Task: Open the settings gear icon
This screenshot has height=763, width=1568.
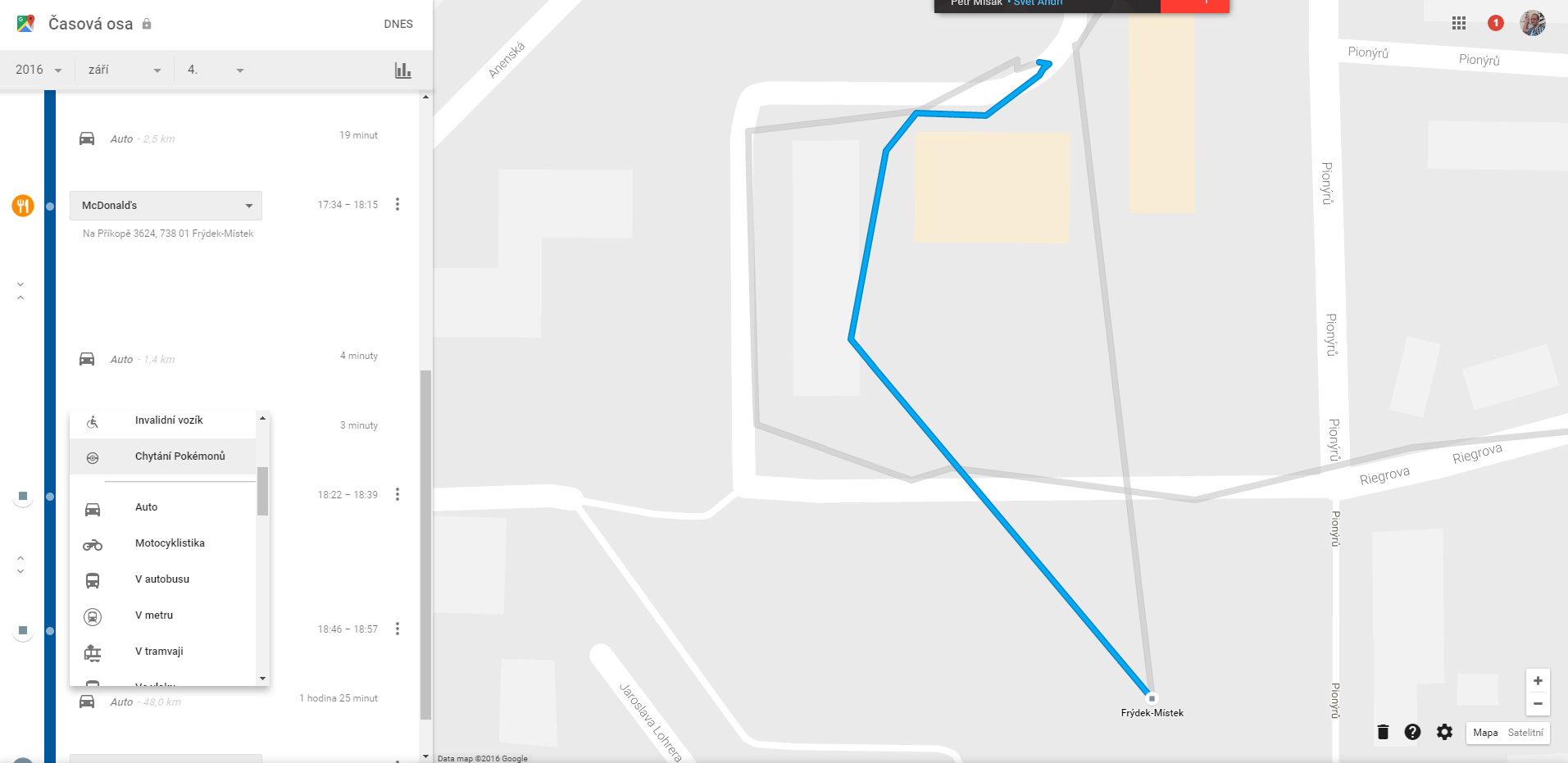Action: point(1444,732)
